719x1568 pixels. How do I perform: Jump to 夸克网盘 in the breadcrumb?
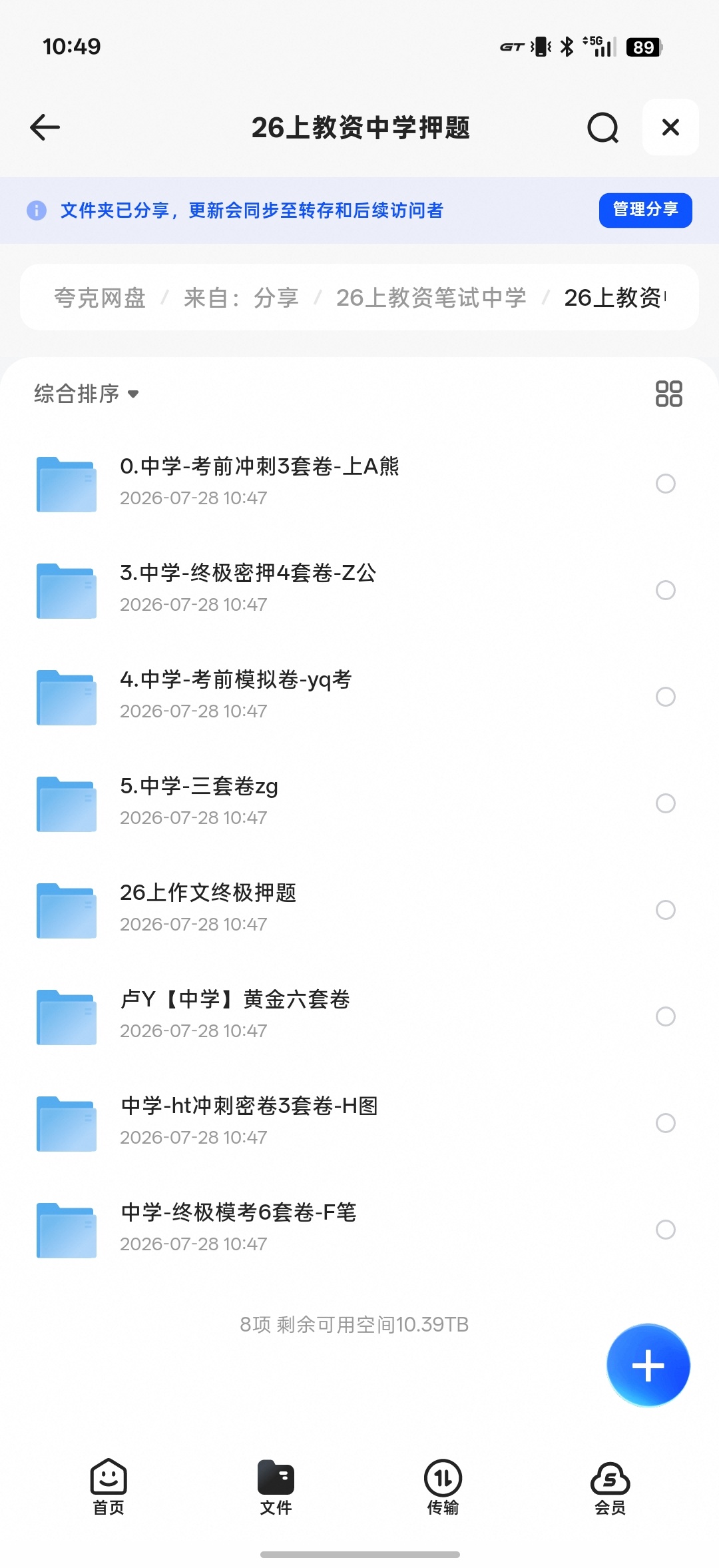(x=100, y=298)
